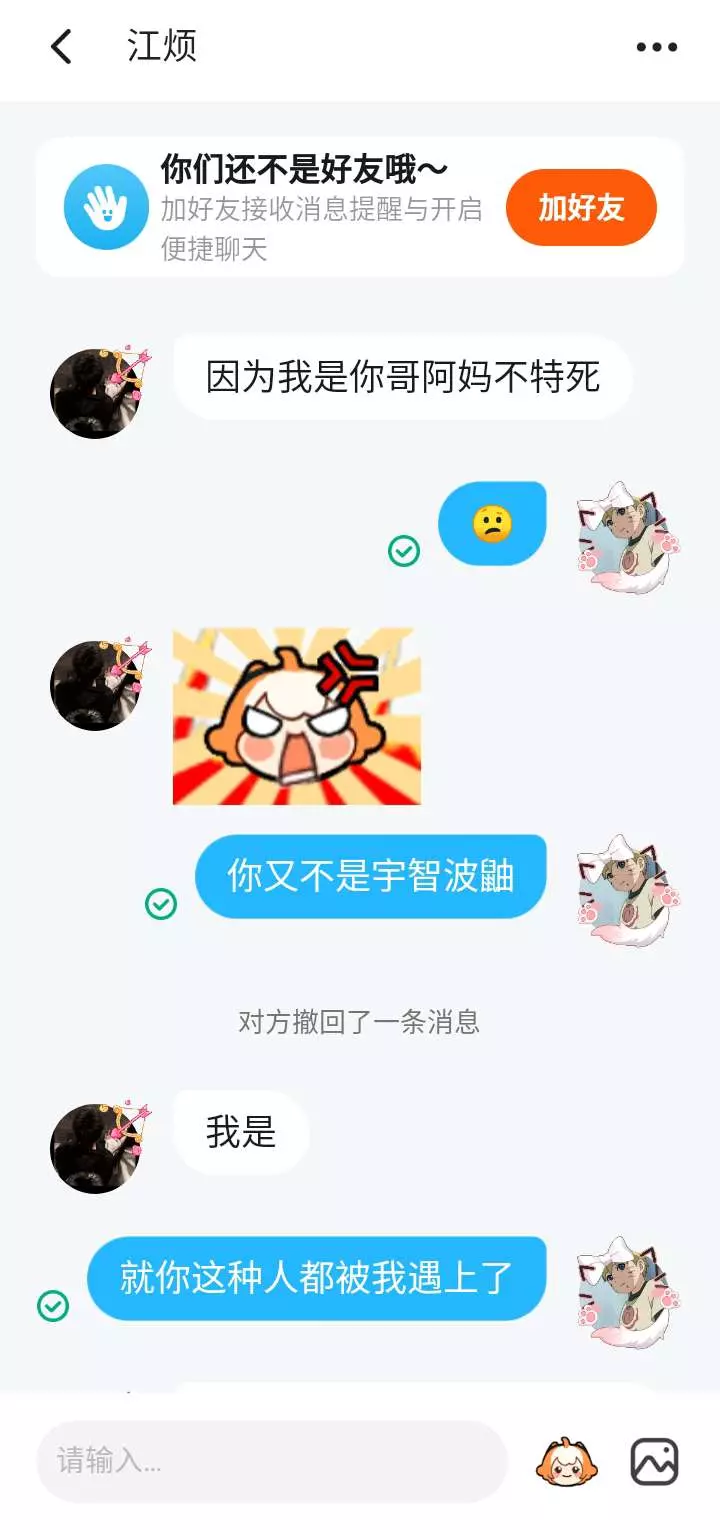Open the three-dot more options menu
This screenshot has height=1530, width=720.
click(657, 47)
